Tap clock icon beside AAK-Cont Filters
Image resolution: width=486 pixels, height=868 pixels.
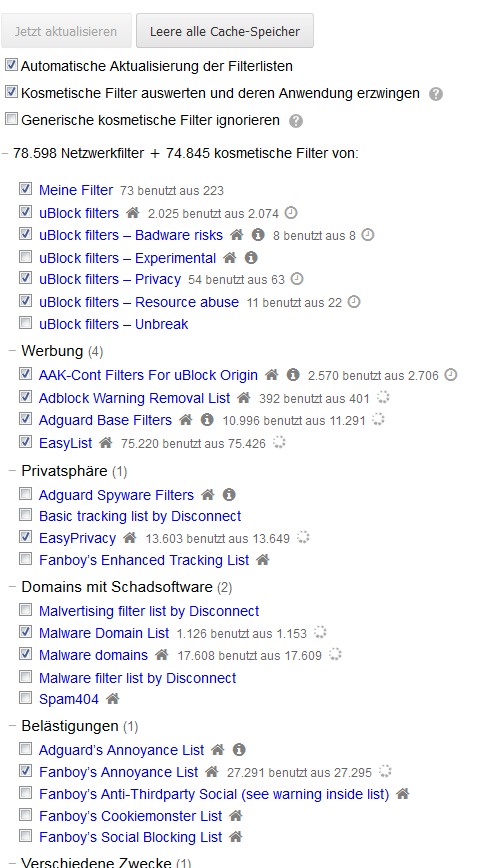451,375
